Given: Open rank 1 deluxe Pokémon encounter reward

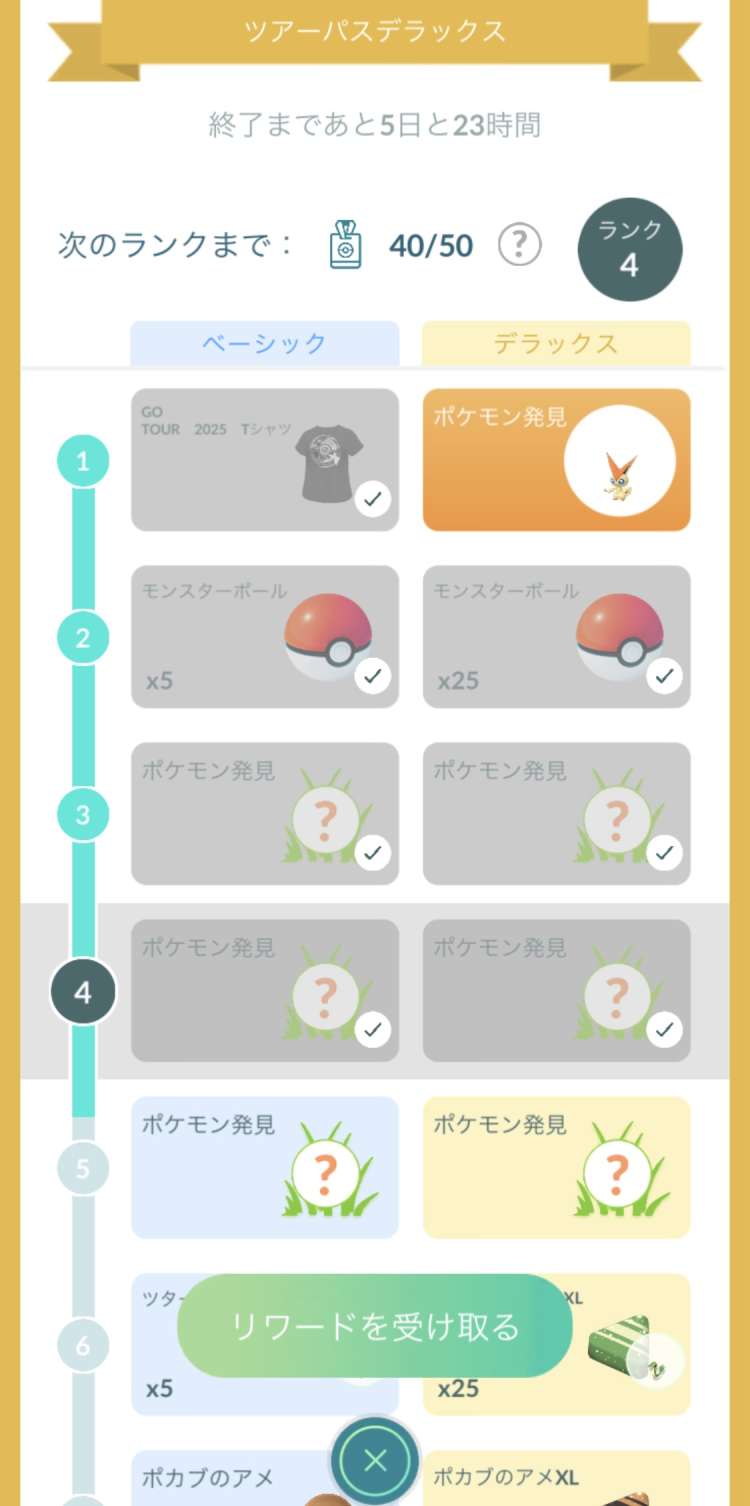Looking at the screenshot, I should (556, 460).
